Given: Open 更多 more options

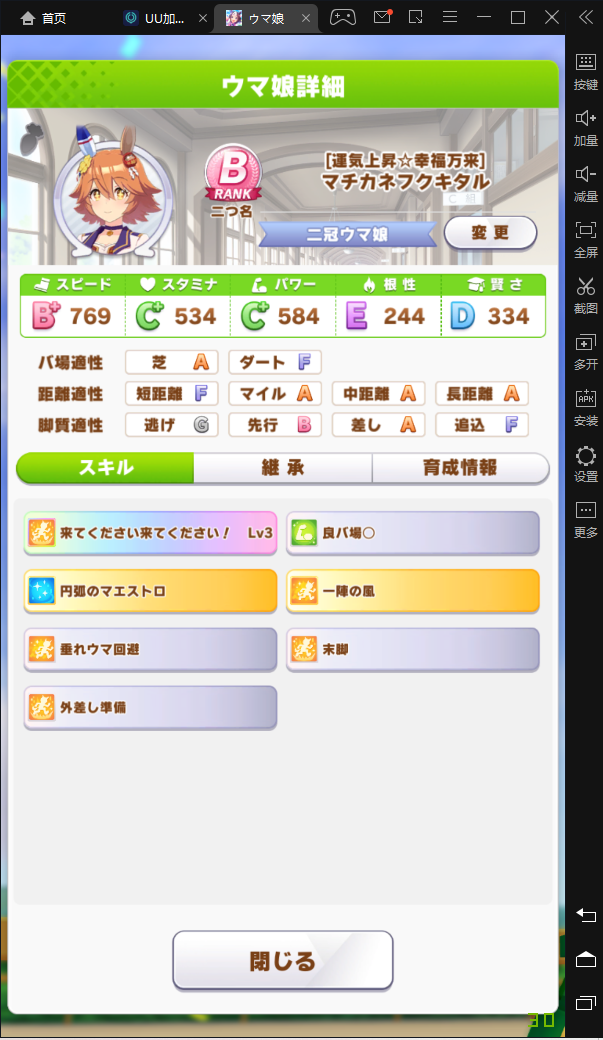Looking at the screenshot, I should [586, 519].
